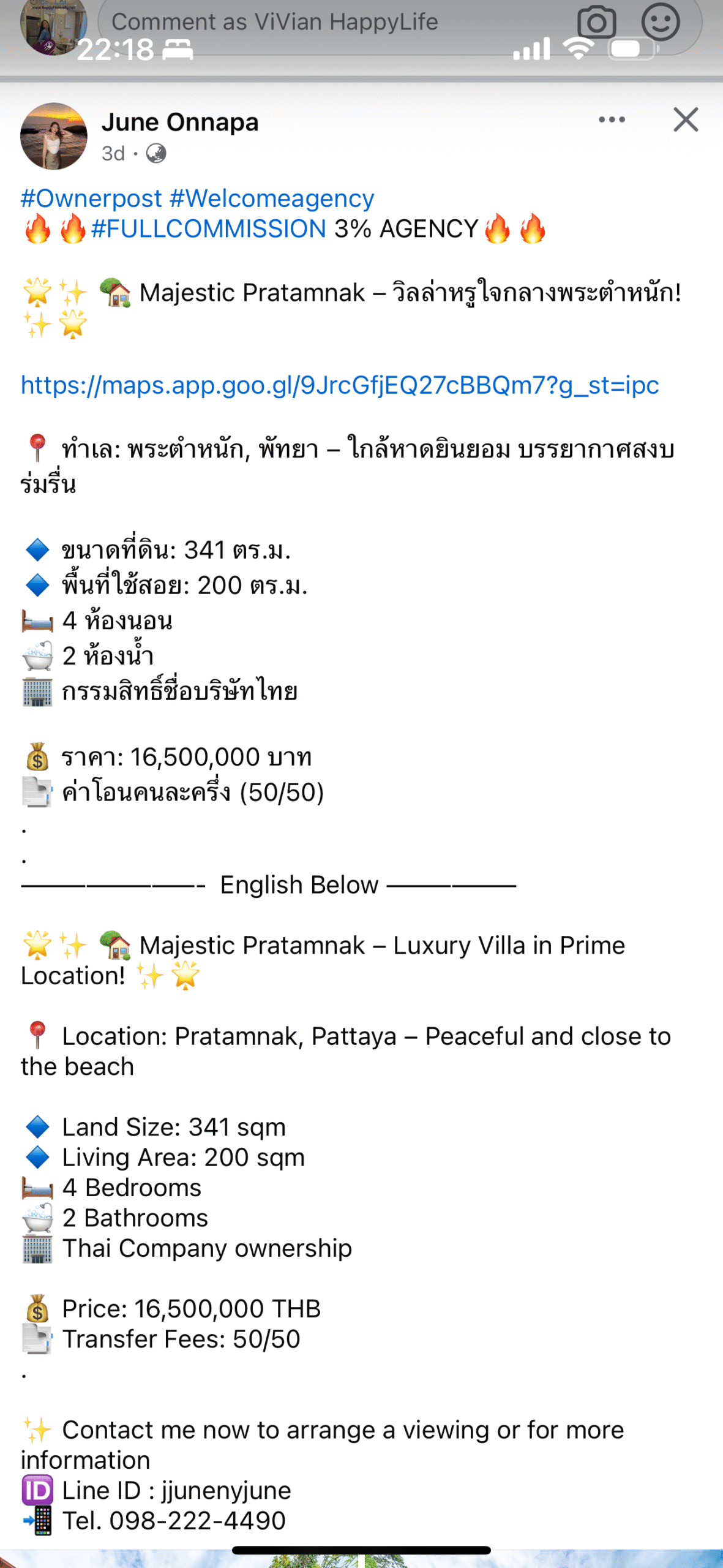Open the #FULLCOMMISSION hashtag
723x1568 pixels.
tap(208, 229)
